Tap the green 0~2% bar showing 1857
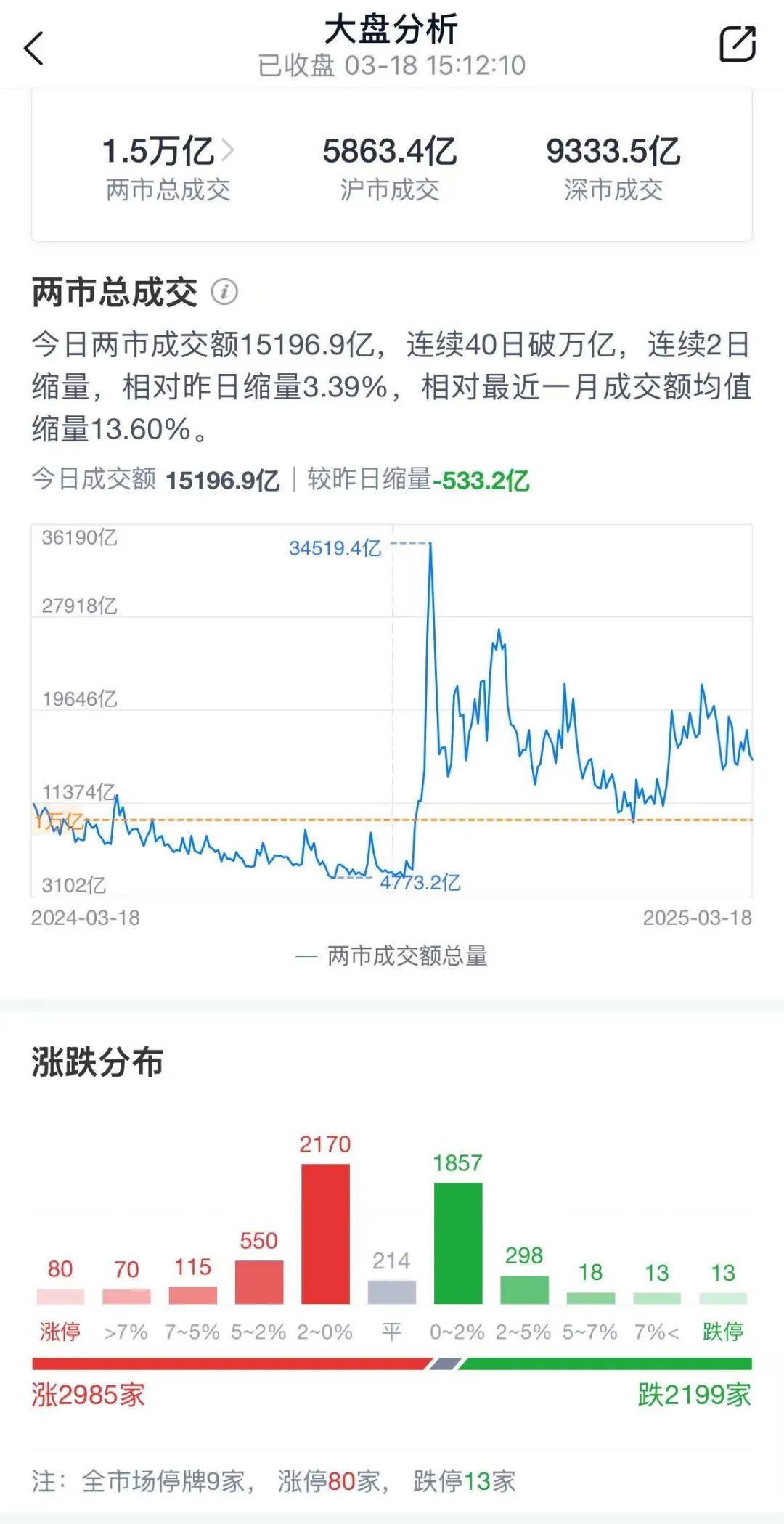The image size is (784, 1524). coord(458,1242)
